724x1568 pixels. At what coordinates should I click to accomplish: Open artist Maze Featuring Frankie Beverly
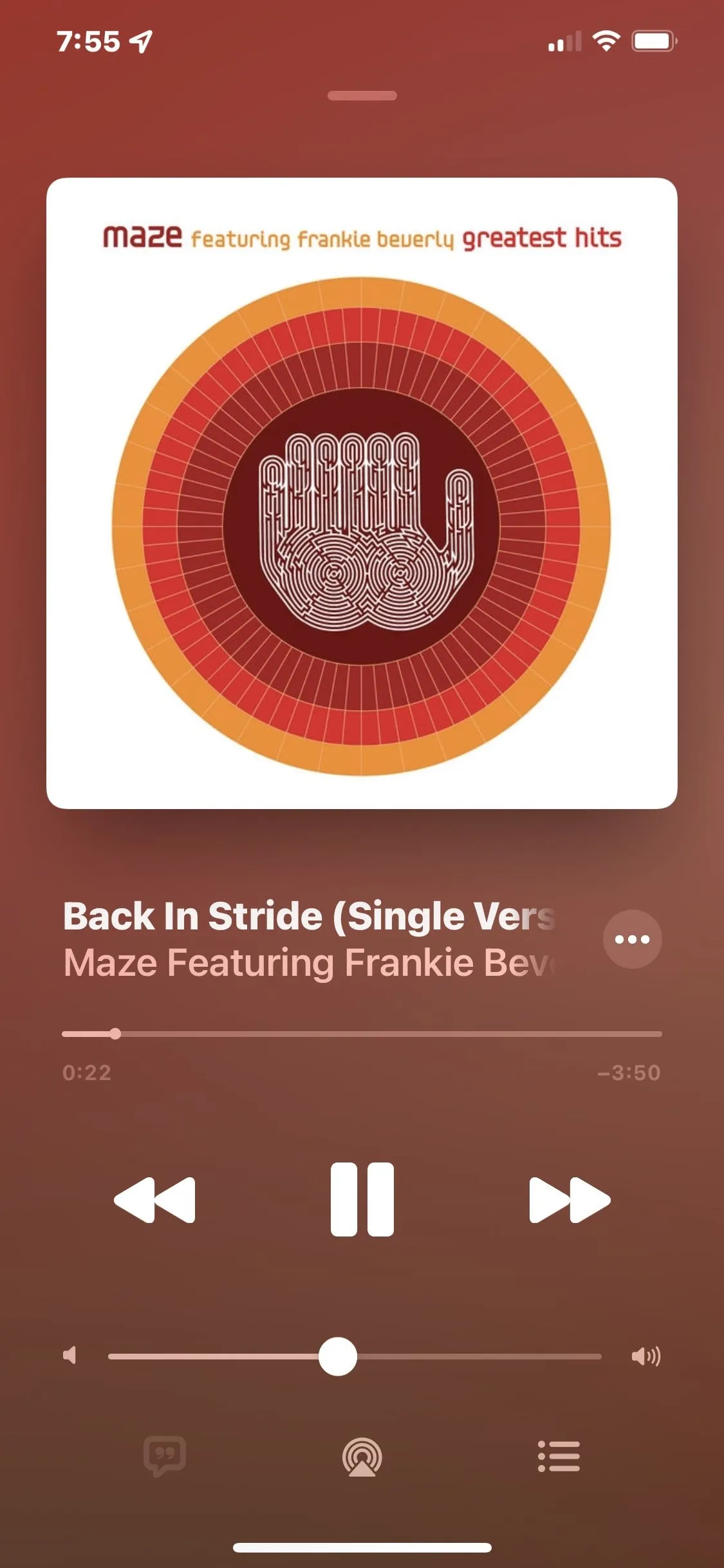(309, 963)
